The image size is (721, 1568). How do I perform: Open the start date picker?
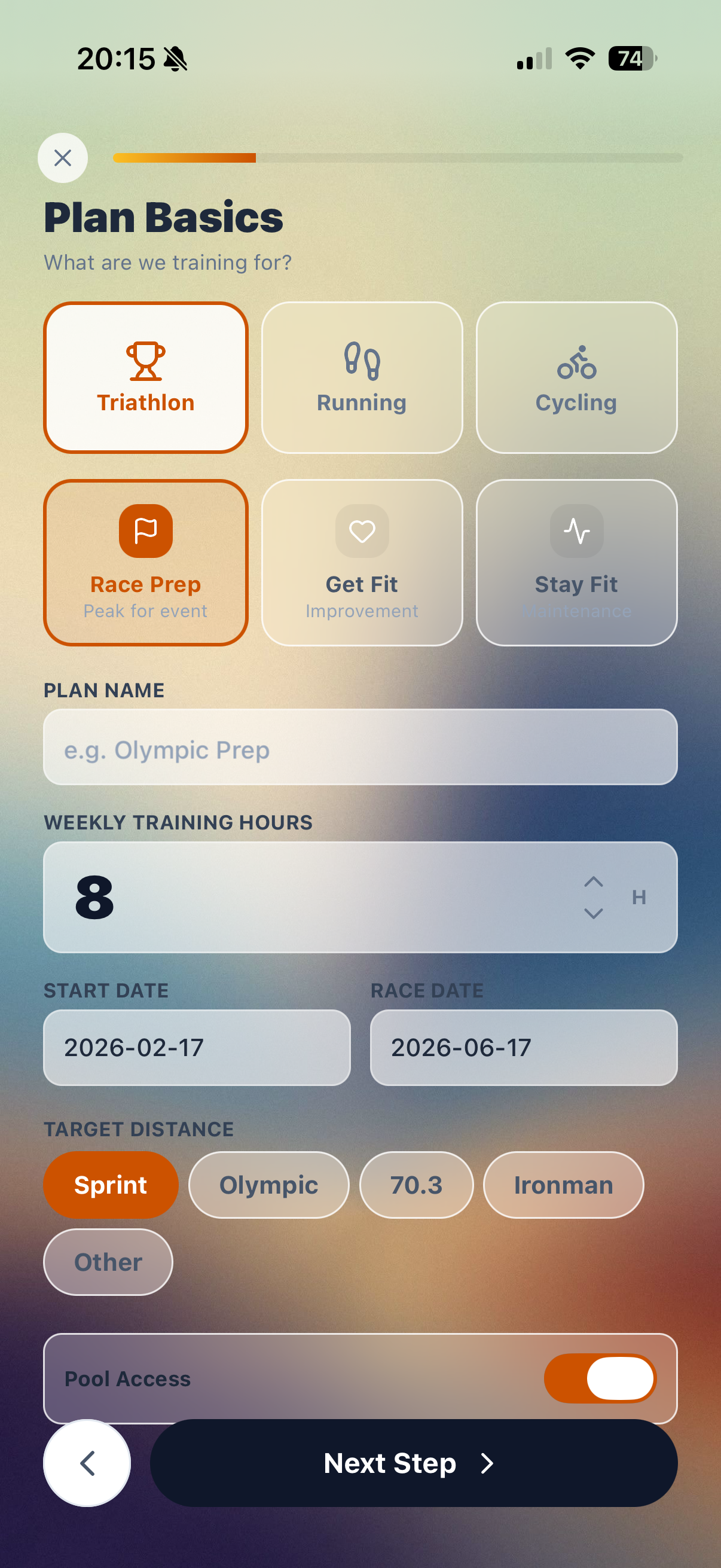197,1048
